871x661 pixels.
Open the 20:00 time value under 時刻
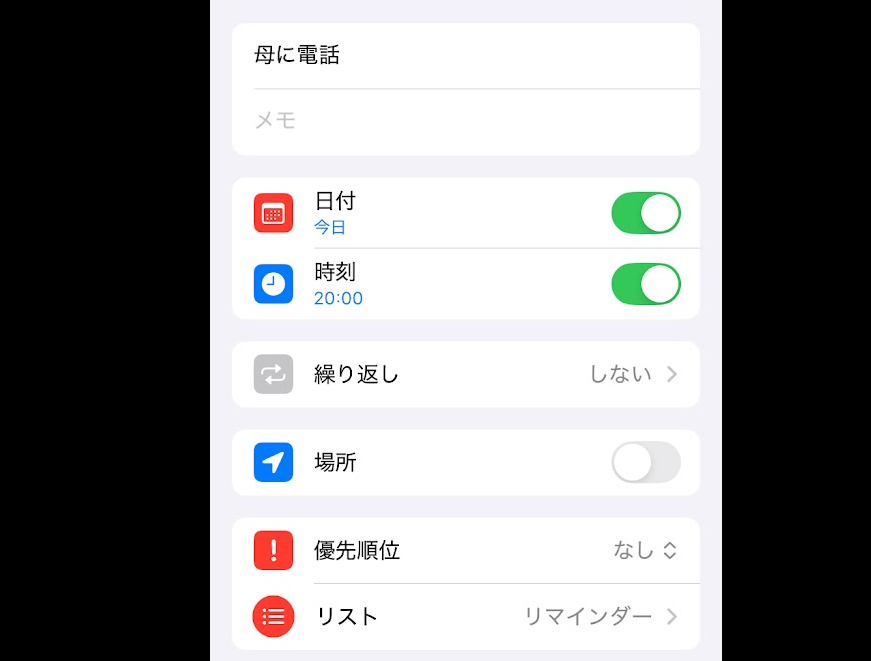click(338, 298)
